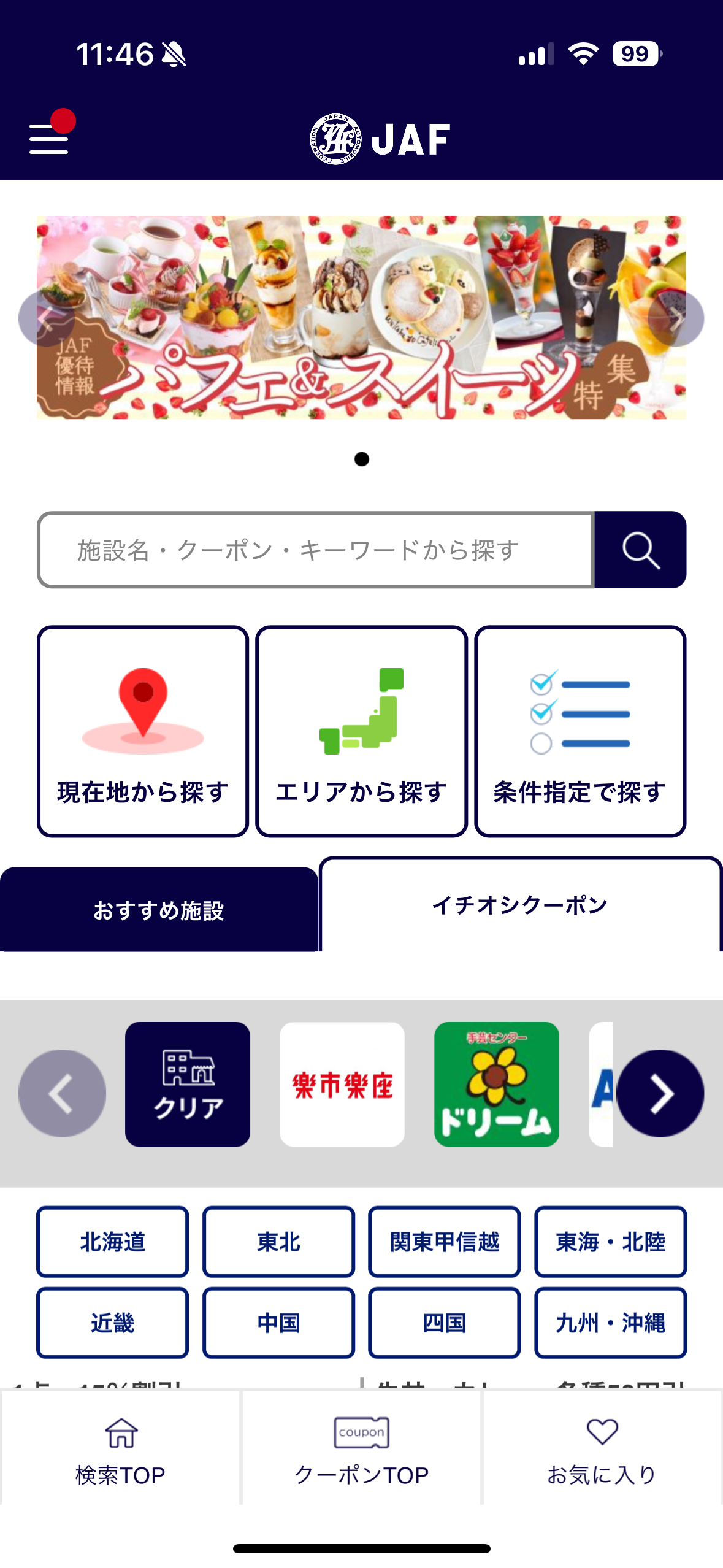Focus the 施設名・クーポン search field
This screenshot has height=1568, width=723.
click(x=316, y=550)
